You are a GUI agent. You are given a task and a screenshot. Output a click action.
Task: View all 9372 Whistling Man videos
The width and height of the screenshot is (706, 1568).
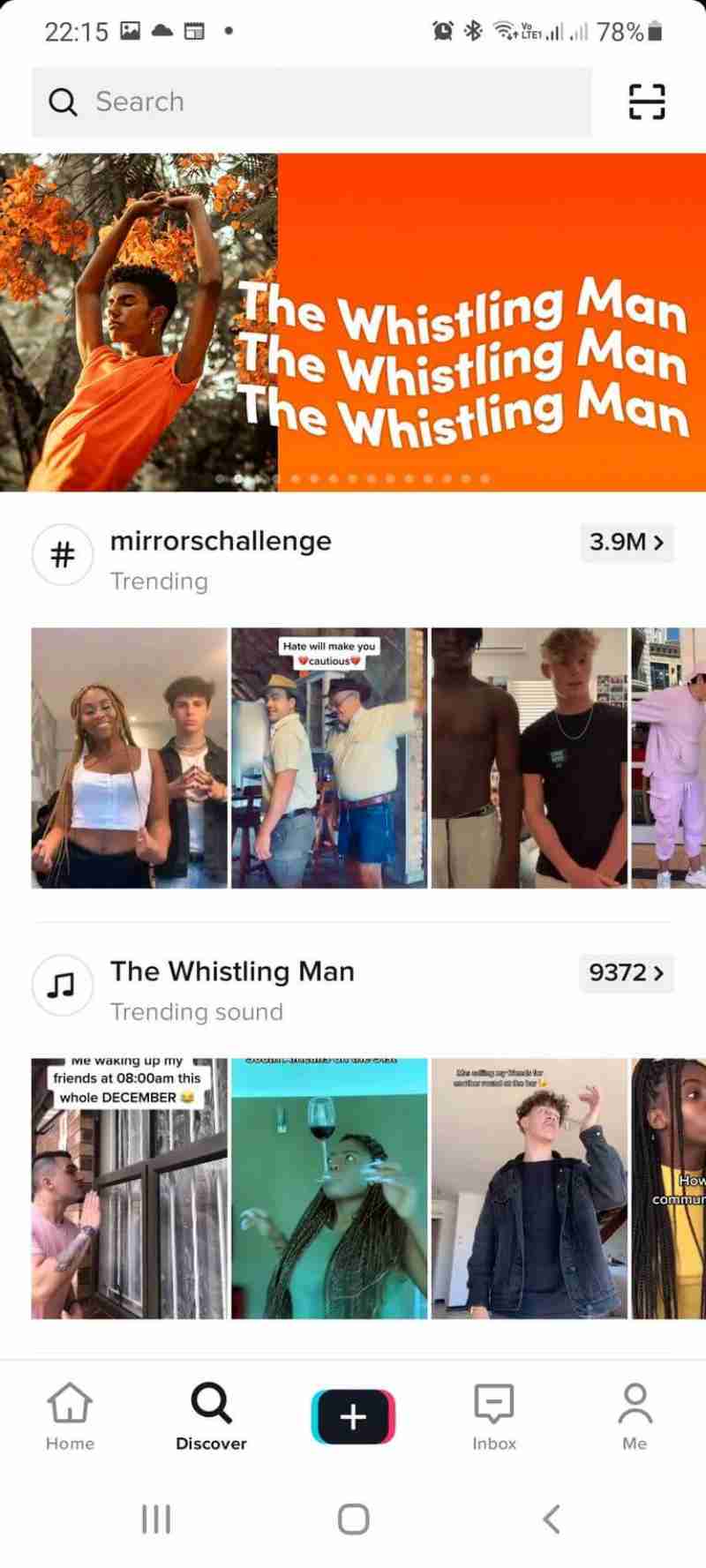click(626, 972)
